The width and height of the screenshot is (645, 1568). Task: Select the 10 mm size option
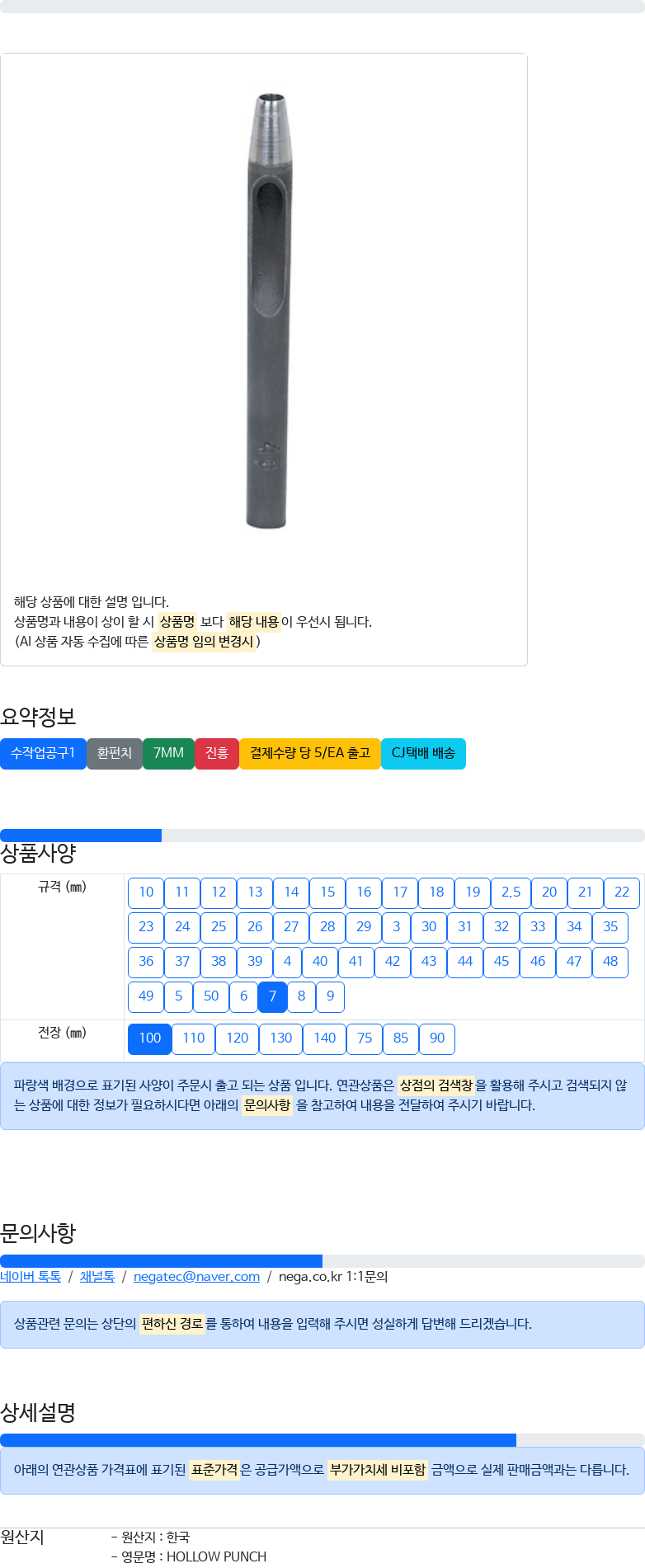(146, 892)
